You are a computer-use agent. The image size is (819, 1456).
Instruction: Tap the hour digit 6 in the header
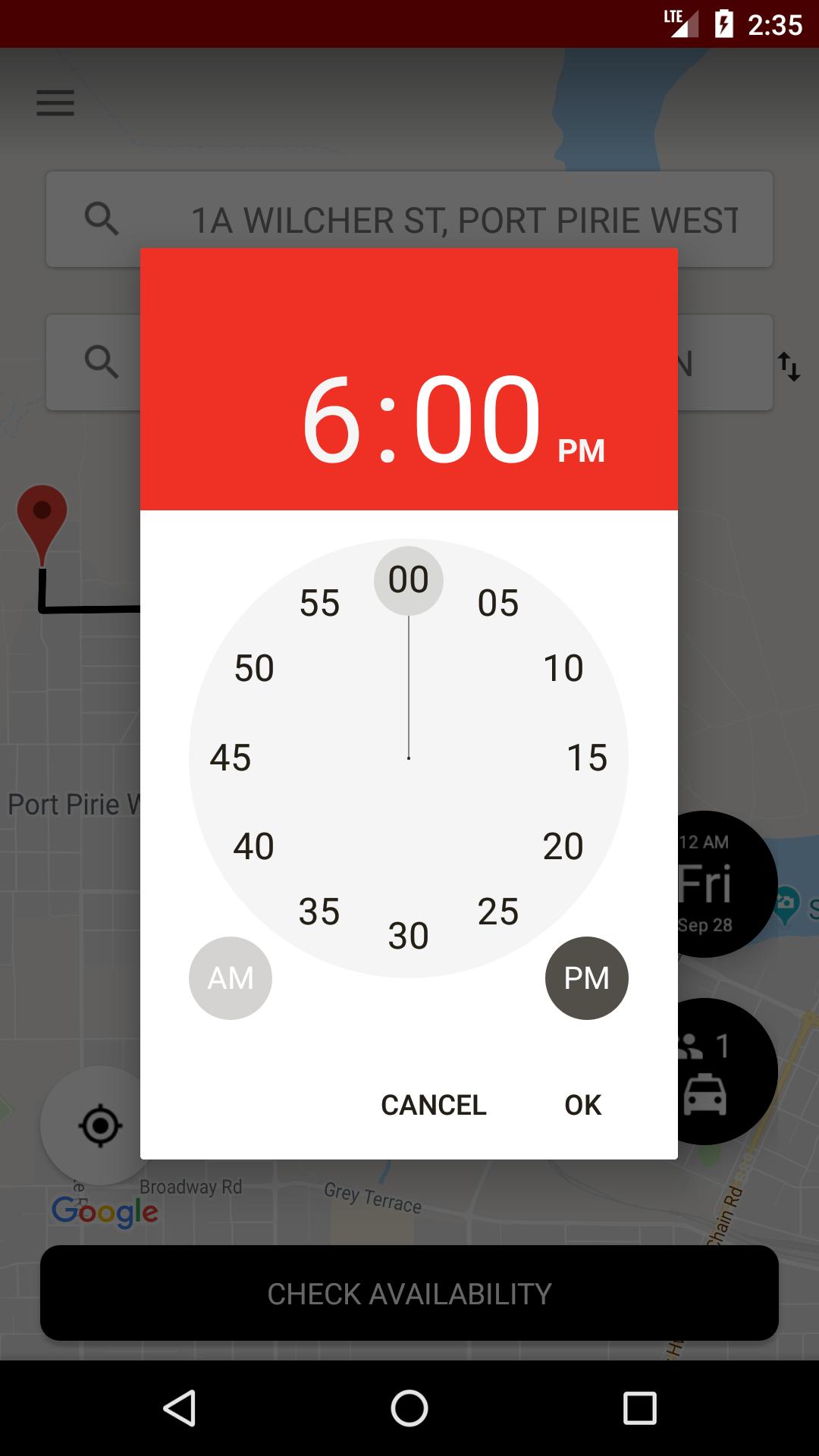point(331,419)
